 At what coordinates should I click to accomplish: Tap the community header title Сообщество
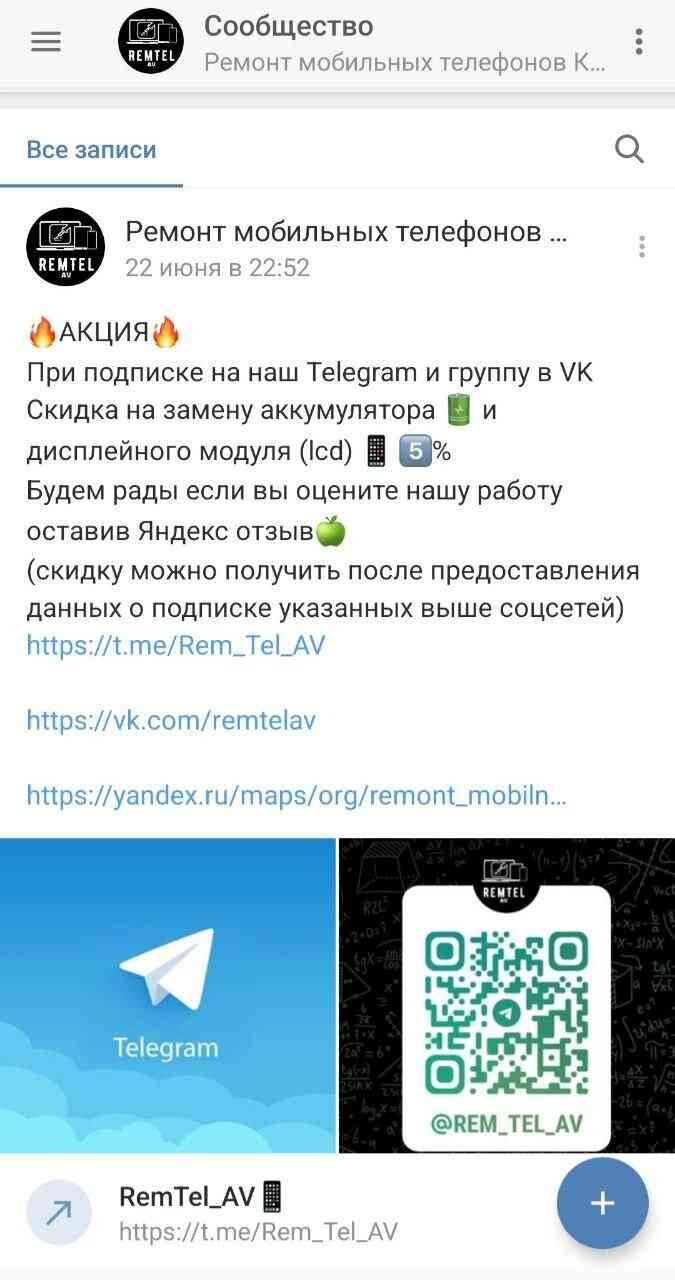coord(288,26)
